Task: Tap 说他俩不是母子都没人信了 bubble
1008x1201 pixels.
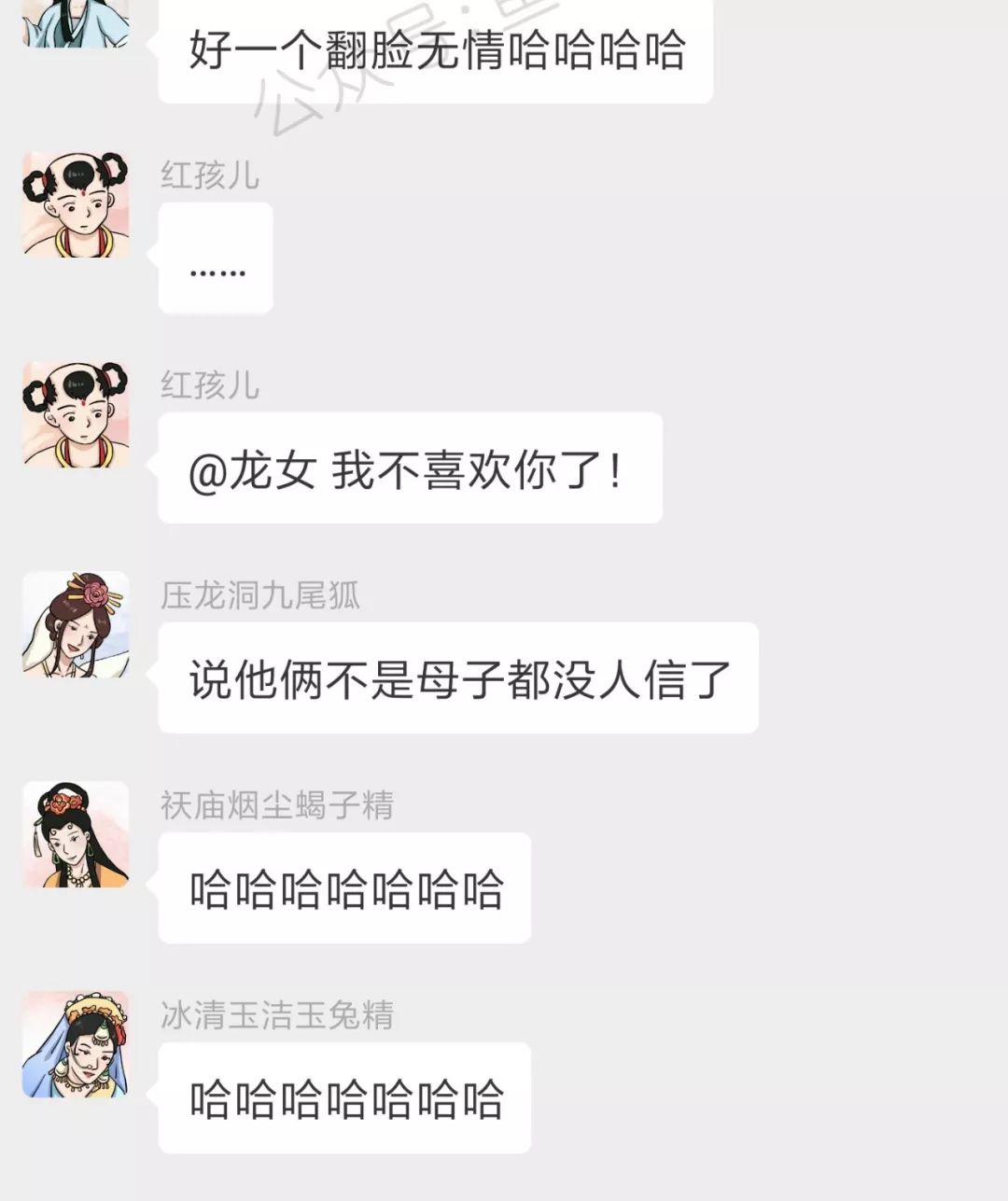Action: tap(458, 678)
